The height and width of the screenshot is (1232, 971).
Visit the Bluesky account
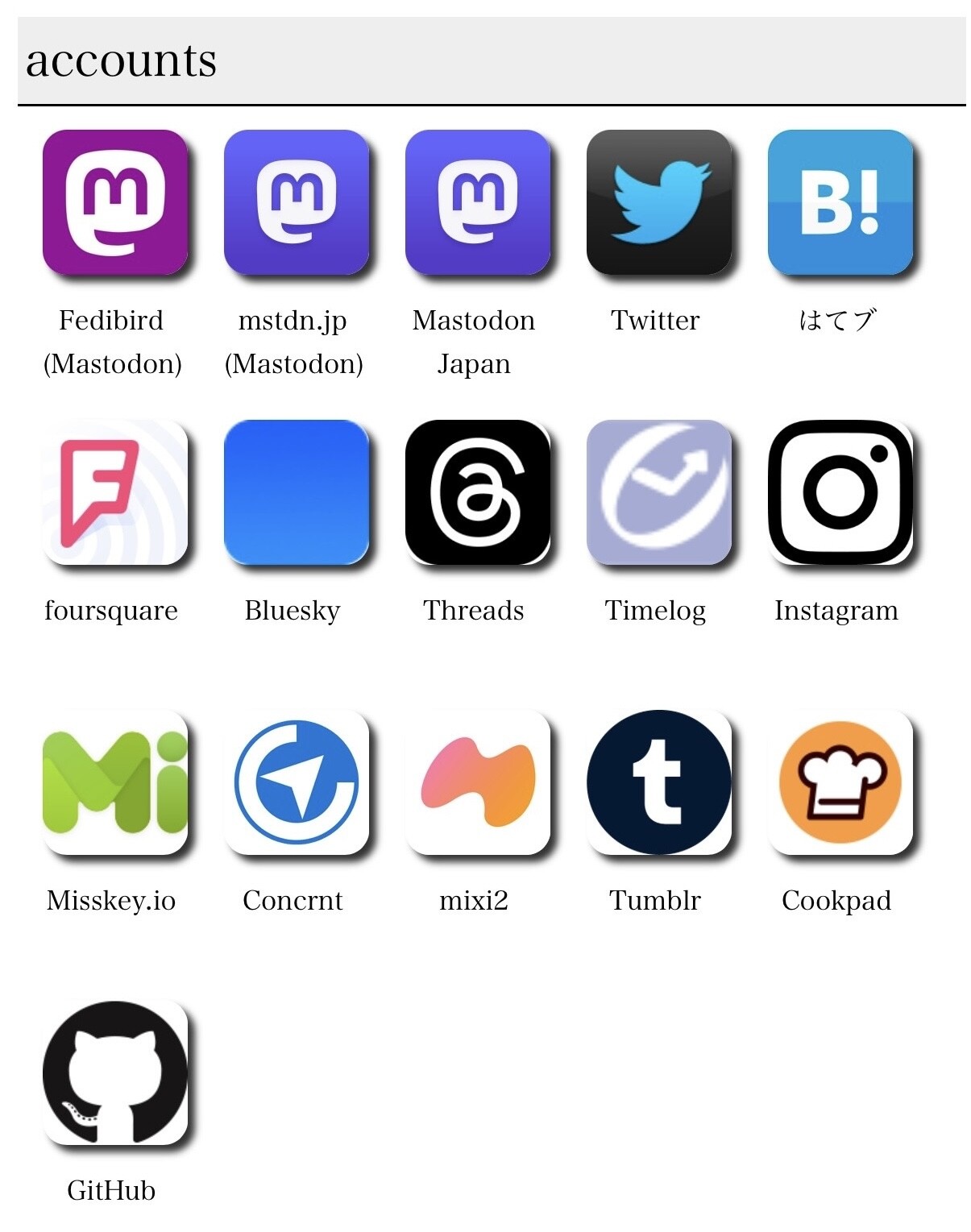(x=296, y=492)
